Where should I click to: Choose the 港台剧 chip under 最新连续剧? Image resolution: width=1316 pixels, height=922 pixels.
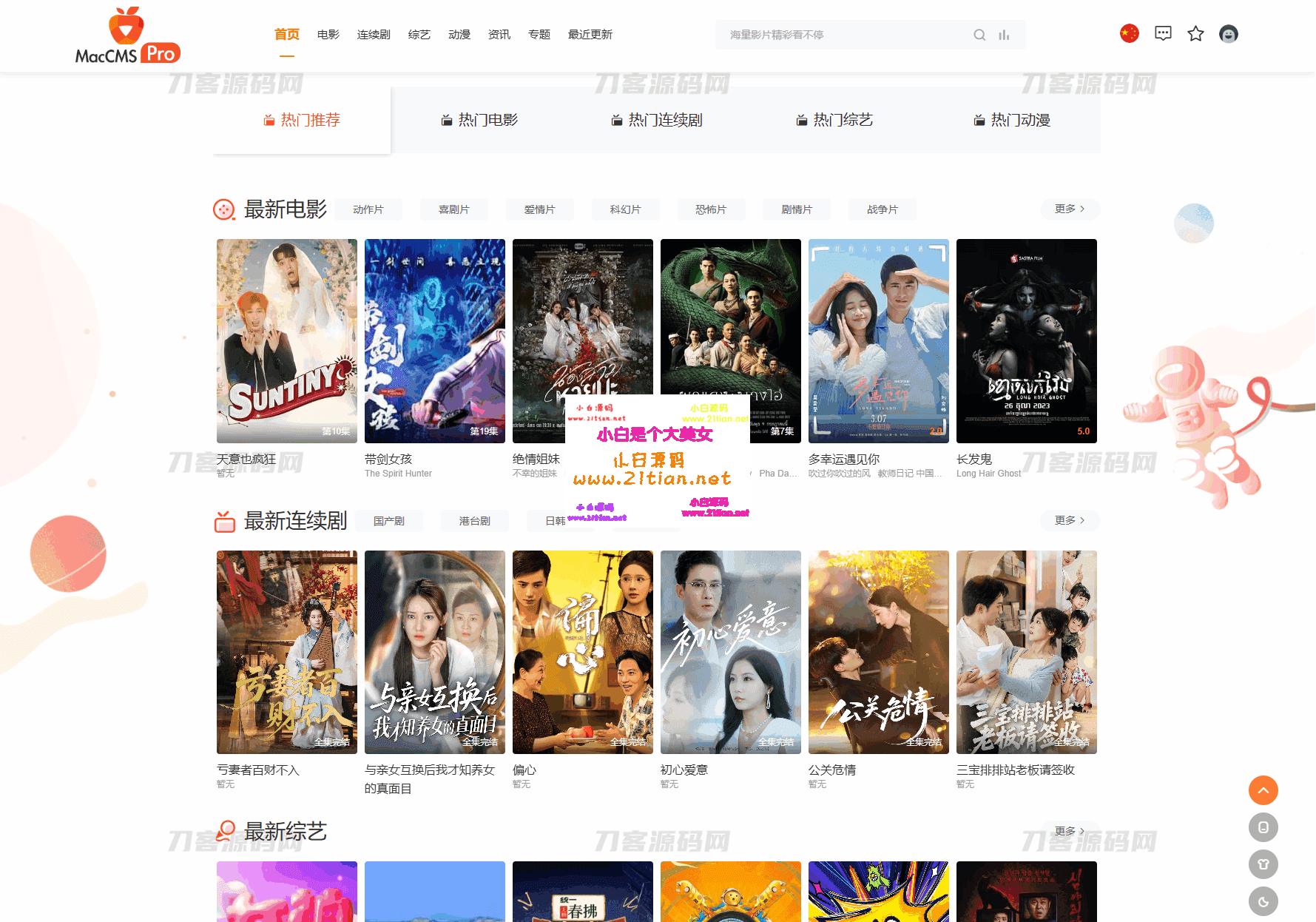point(474,521)
